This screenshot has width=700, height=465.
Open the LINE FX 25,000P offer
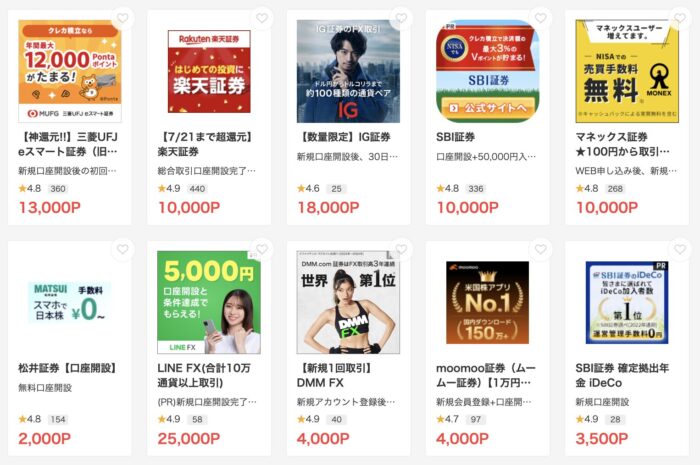tap(208, 302)
